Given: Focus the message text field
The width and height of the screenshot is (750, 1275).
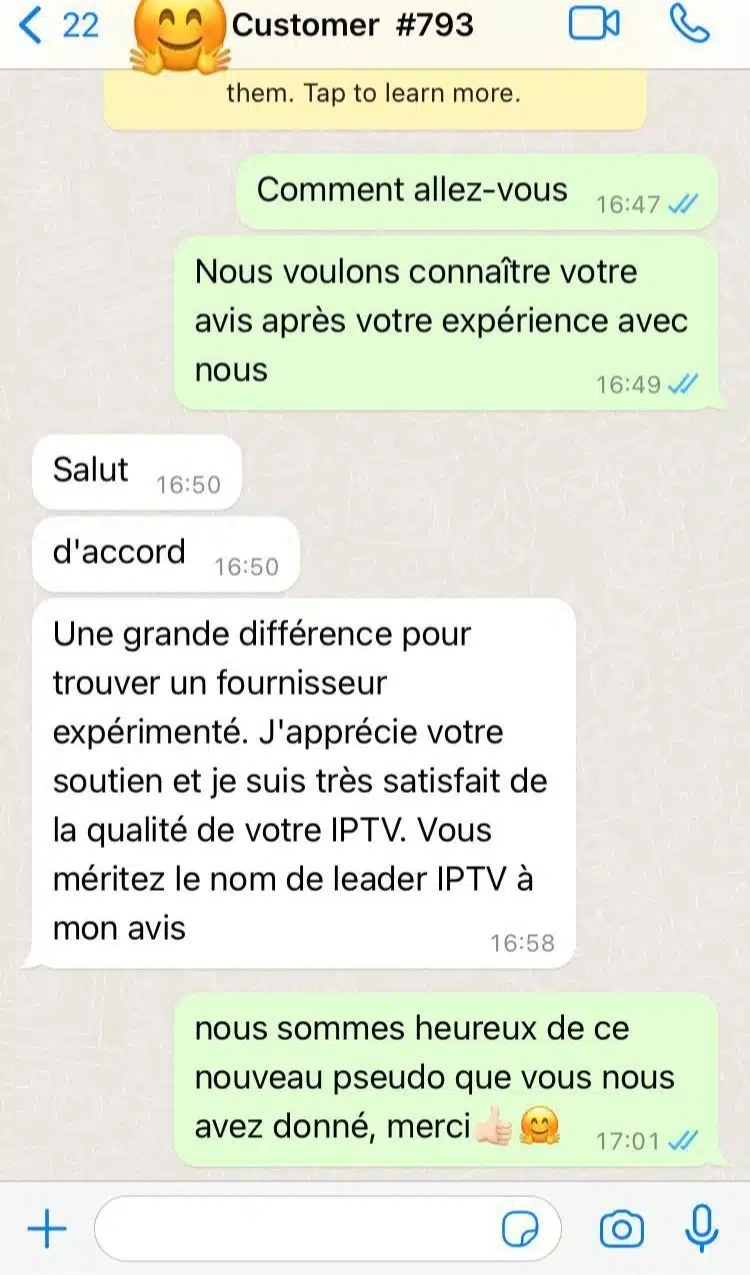Looking at the screenshot, I should tap(300, 1229).
